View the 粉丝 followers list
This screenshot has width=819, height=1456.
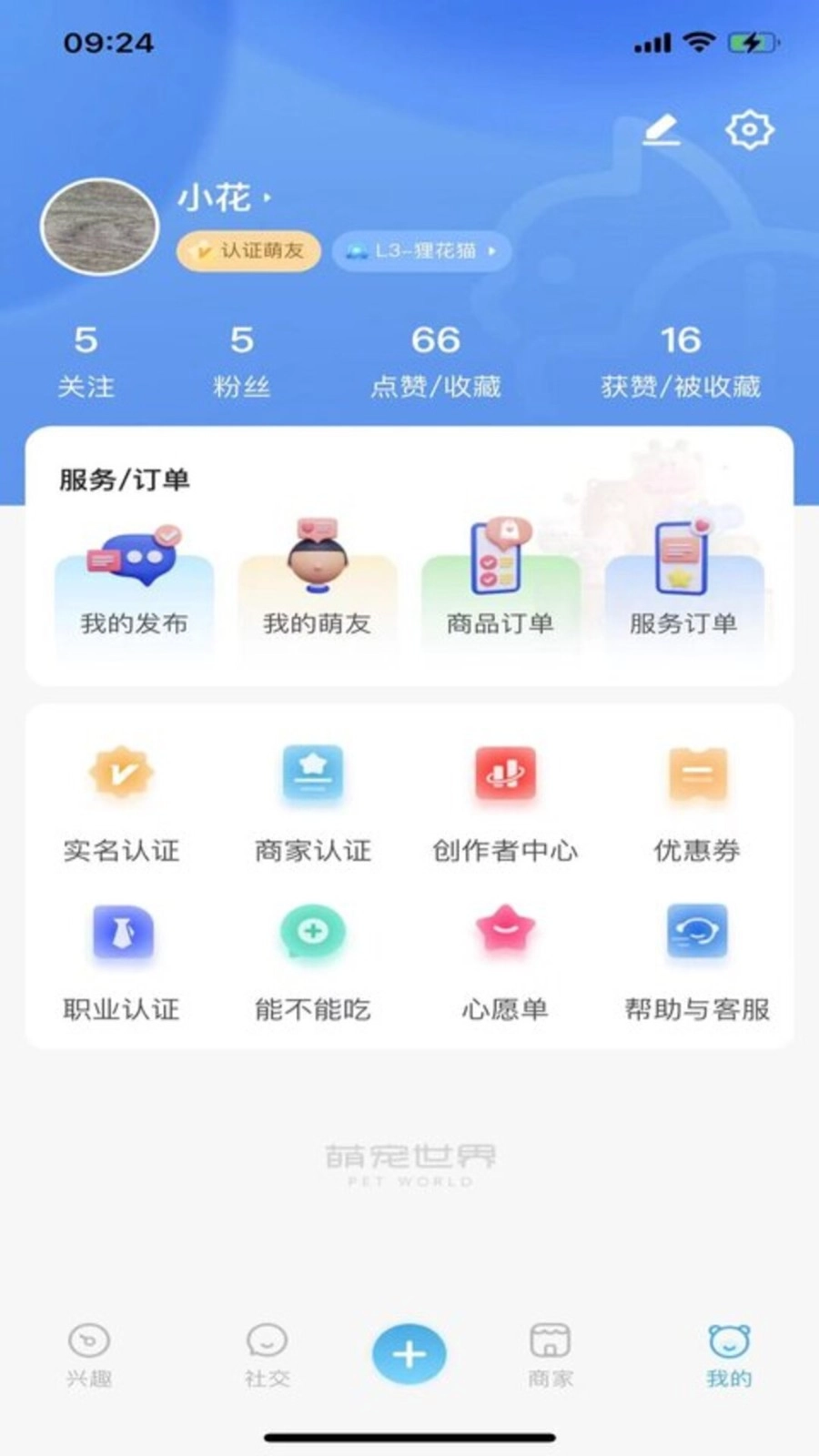tap(241, 361)
